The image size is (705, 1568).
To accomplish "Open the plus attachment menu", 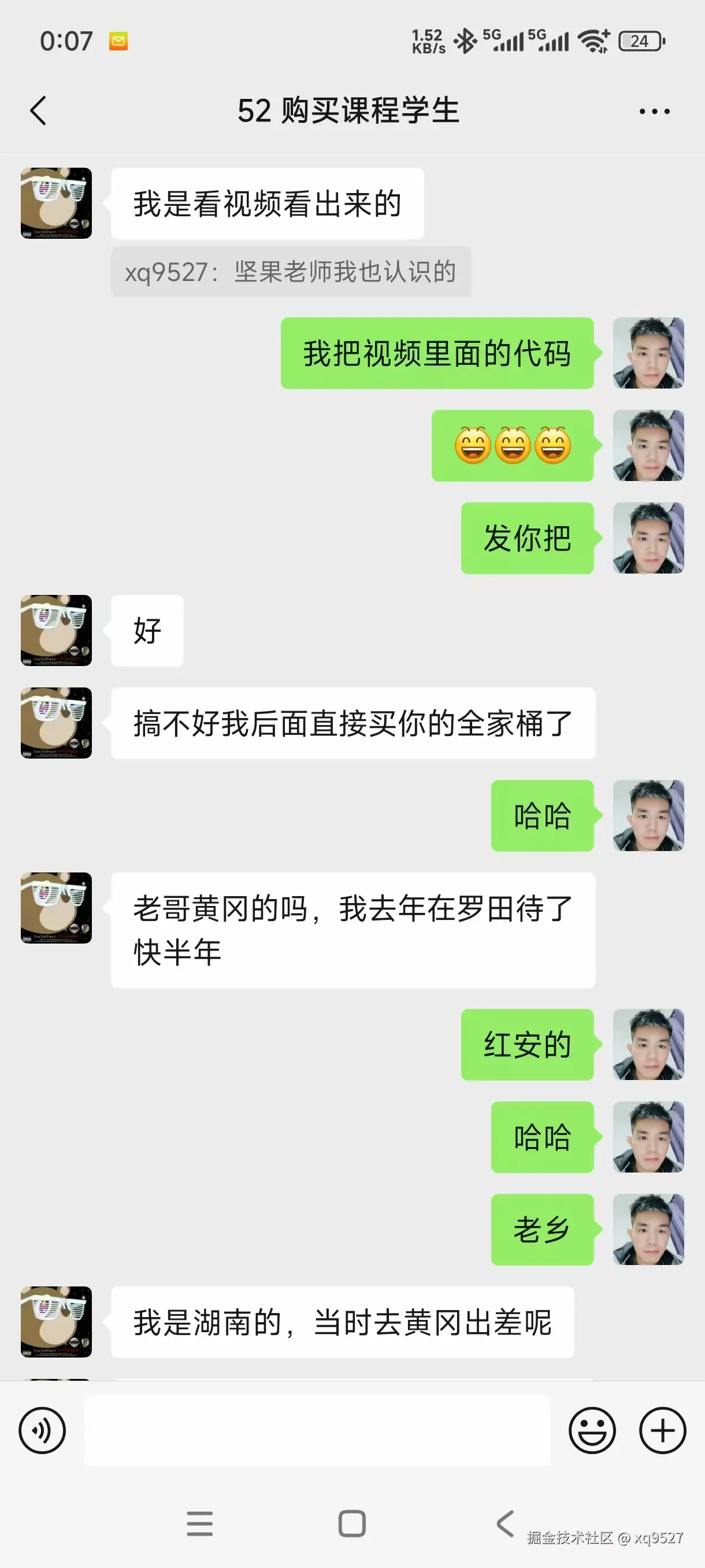I will [662, 1430].
